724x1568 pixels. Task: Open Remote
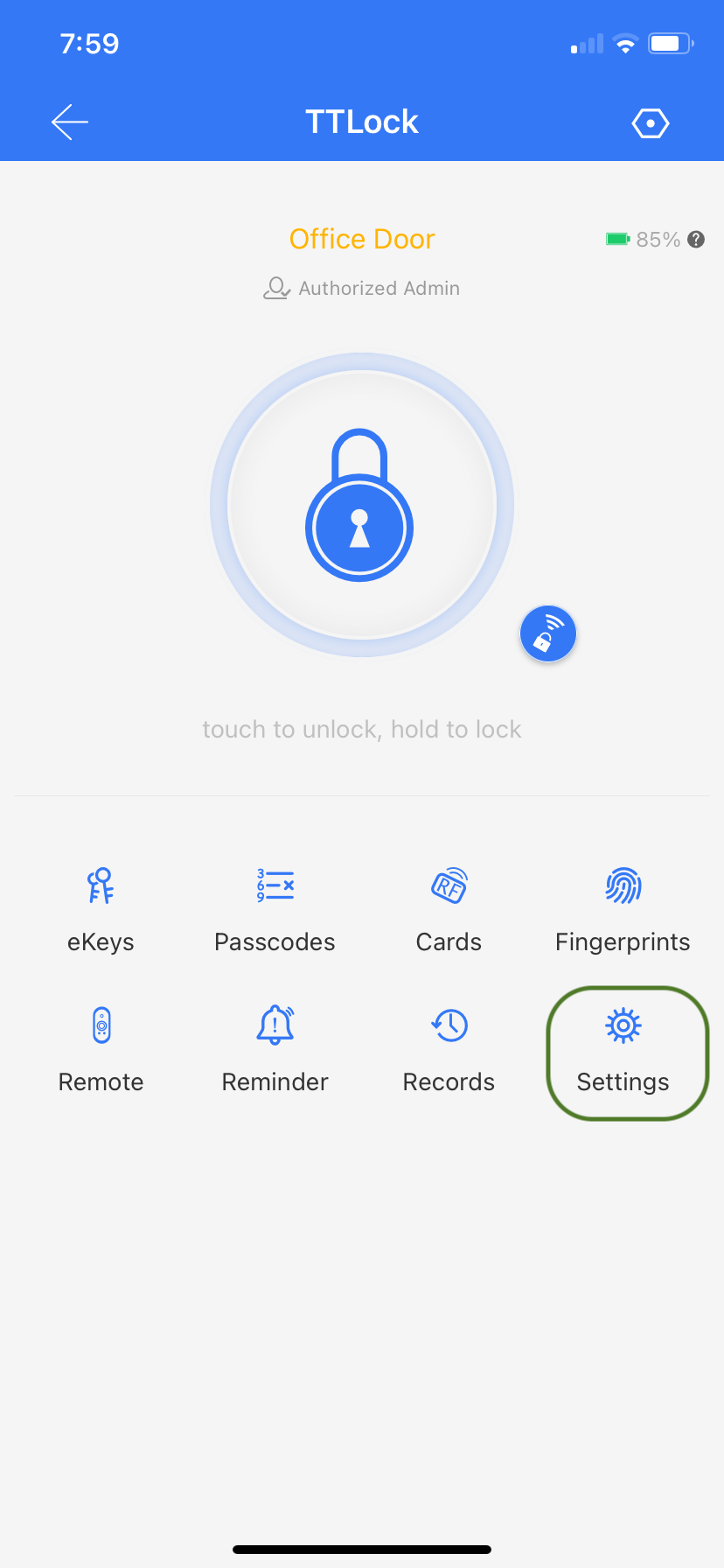[x=101, y=1050]
